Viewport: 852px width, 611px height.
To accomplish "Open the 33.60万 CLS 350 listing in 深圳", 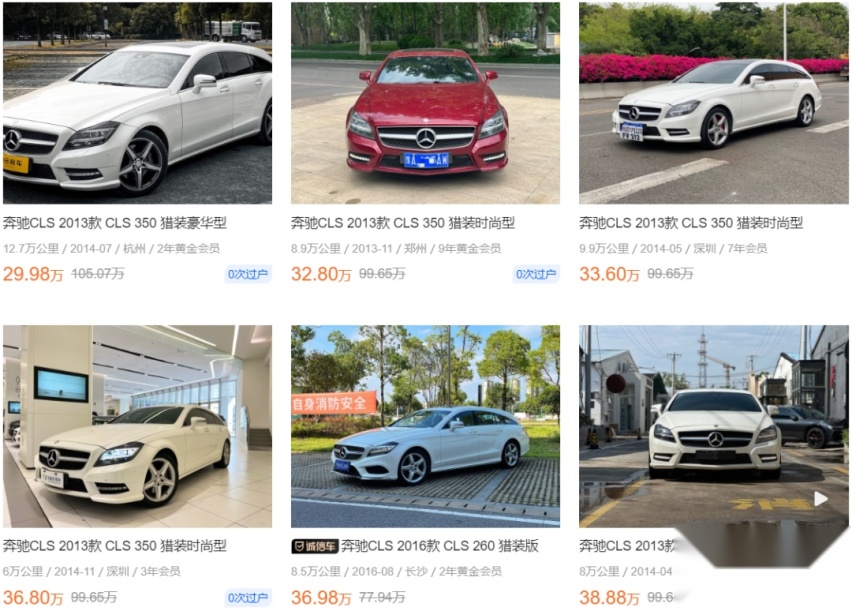I will pos(713,104).
